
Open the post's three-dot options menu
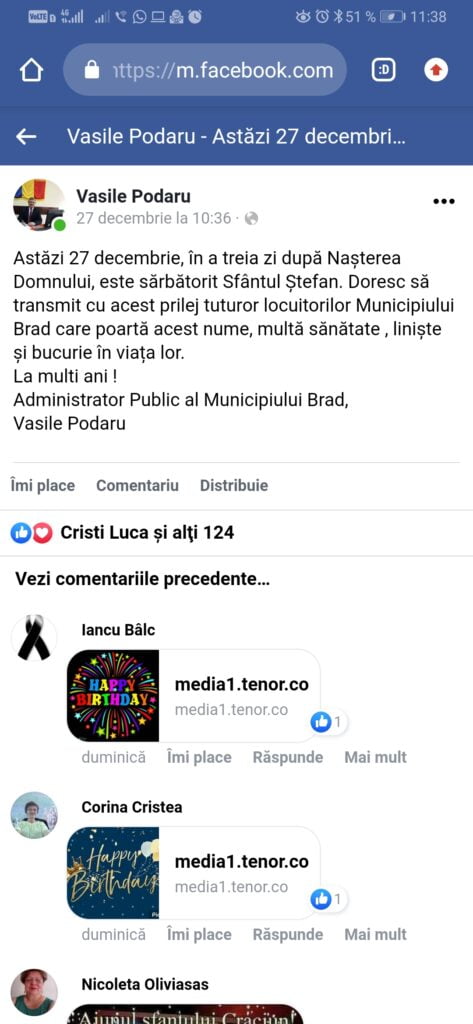444,201
